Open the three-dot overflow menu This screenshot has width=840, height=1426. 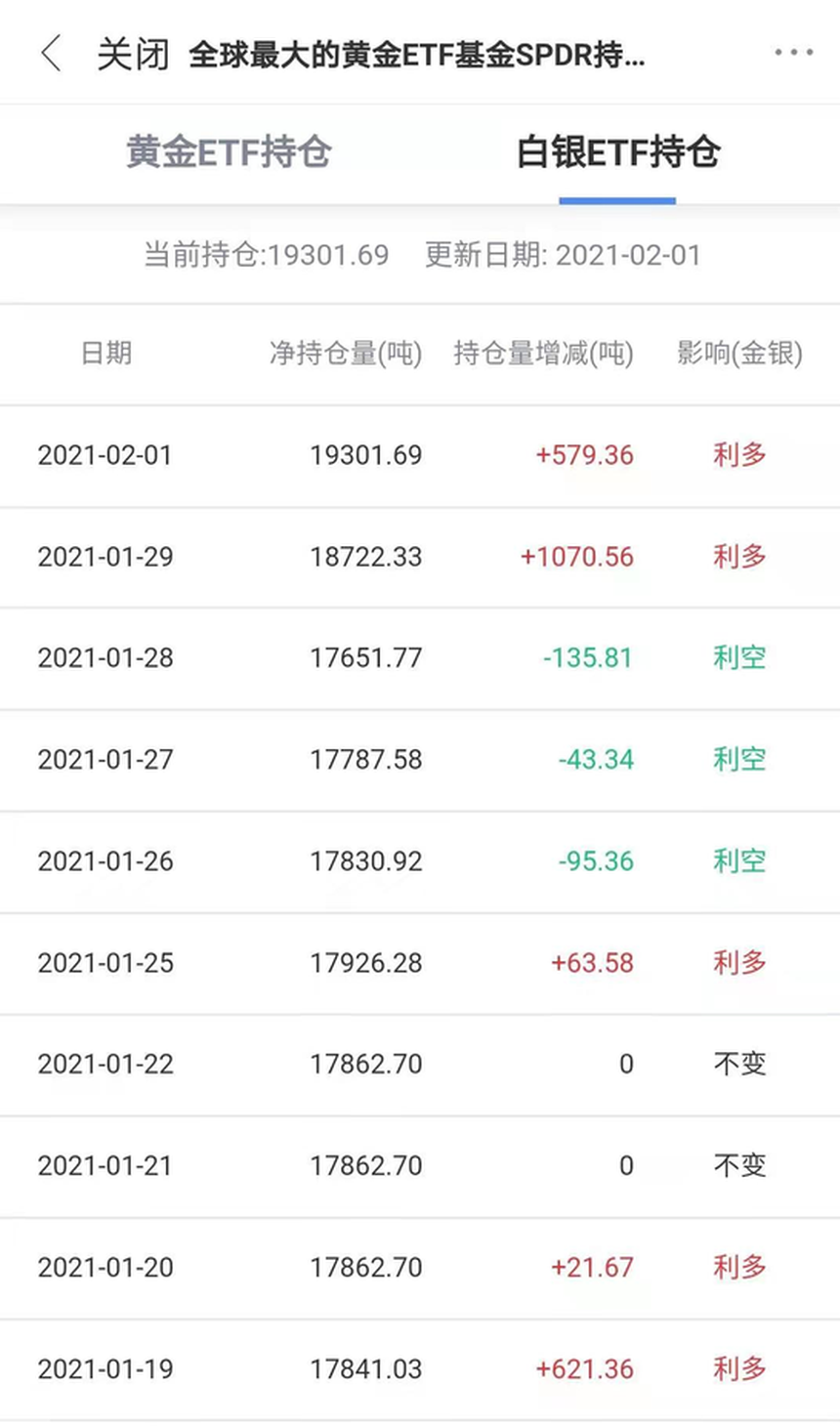point(793,53)
